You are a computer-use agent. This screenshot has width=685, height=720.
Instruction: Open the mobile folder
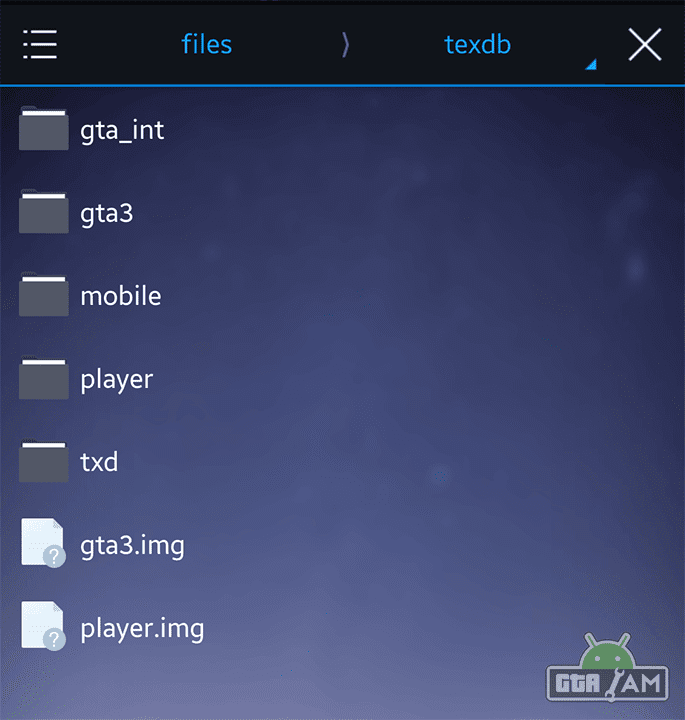pyautogui.click(x=119, y=296)
